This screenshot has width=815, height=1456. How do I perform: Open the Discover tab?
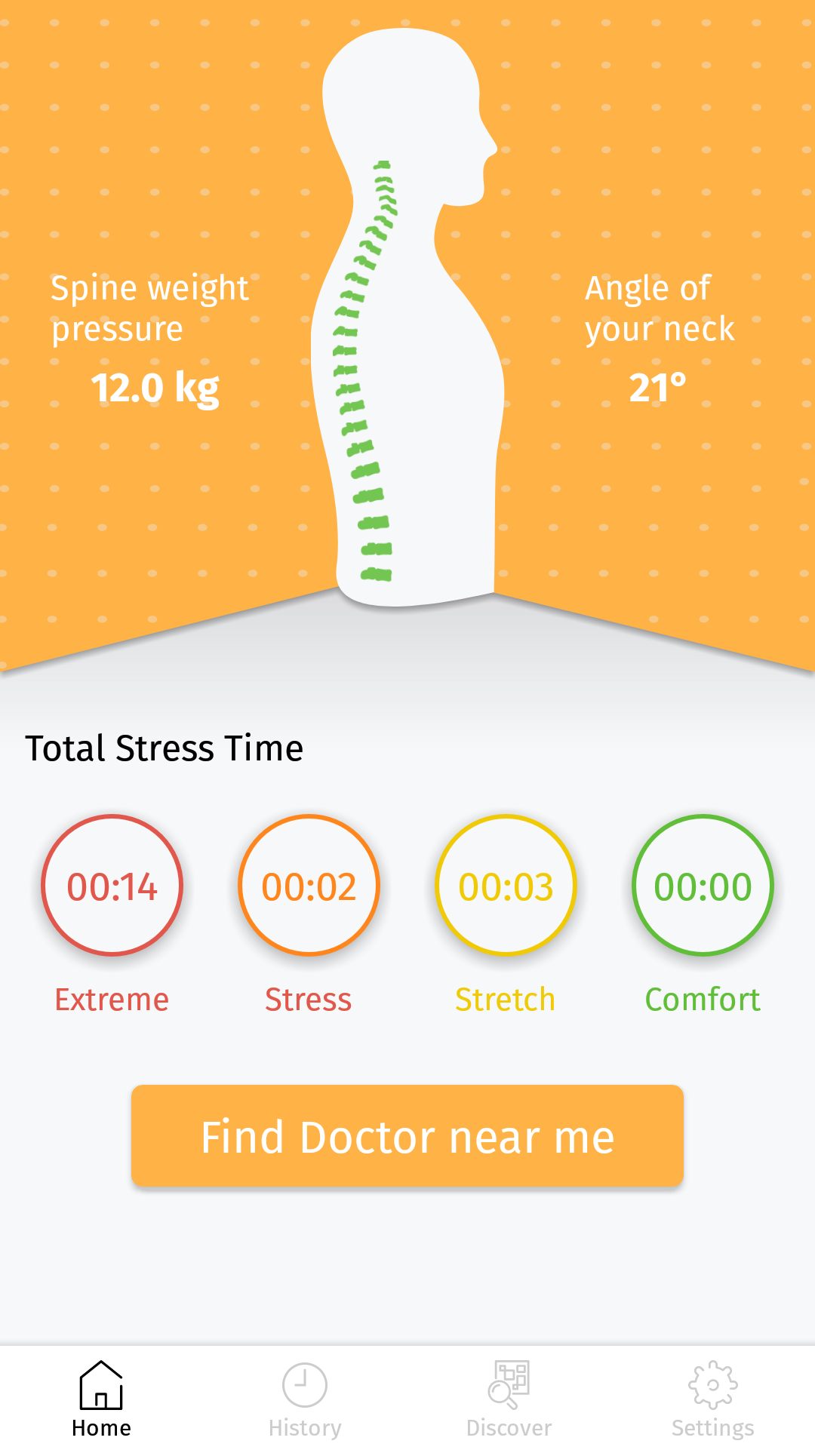tap(509, 1398)
